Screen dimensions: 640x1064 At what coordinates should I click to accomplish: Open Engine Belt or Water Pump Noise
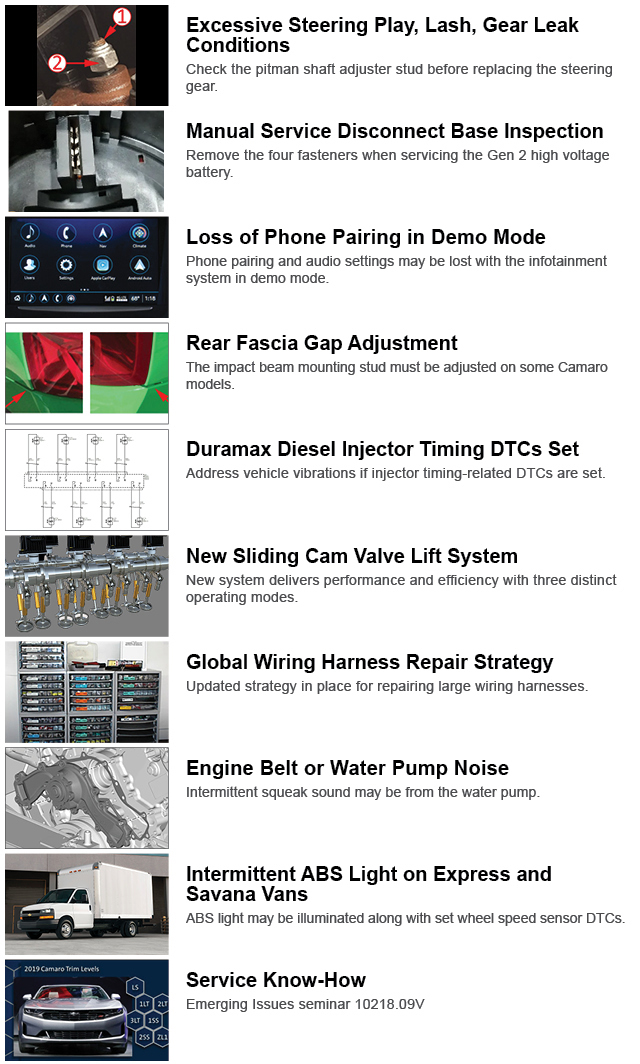[347, 768]
